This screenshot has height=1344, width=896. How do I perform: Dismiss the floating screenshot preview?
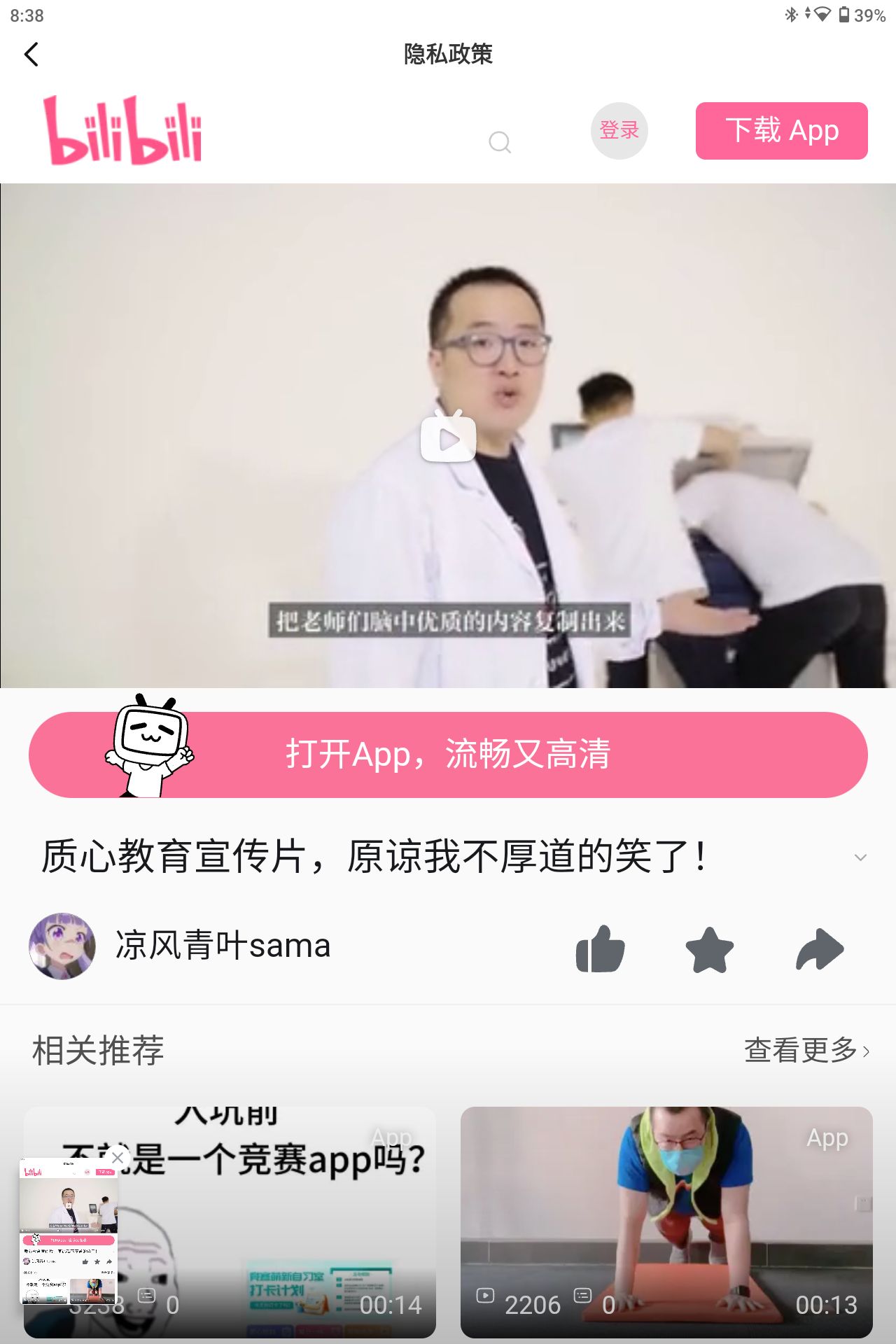click(x=118, y=1158)
